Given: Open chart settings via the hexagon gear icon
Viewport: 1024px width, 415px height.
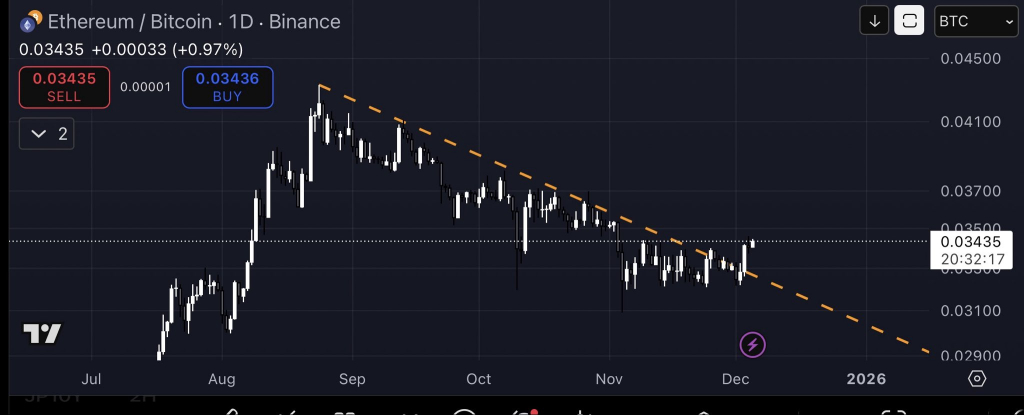Looking at the screenshot, I should 977,379.
